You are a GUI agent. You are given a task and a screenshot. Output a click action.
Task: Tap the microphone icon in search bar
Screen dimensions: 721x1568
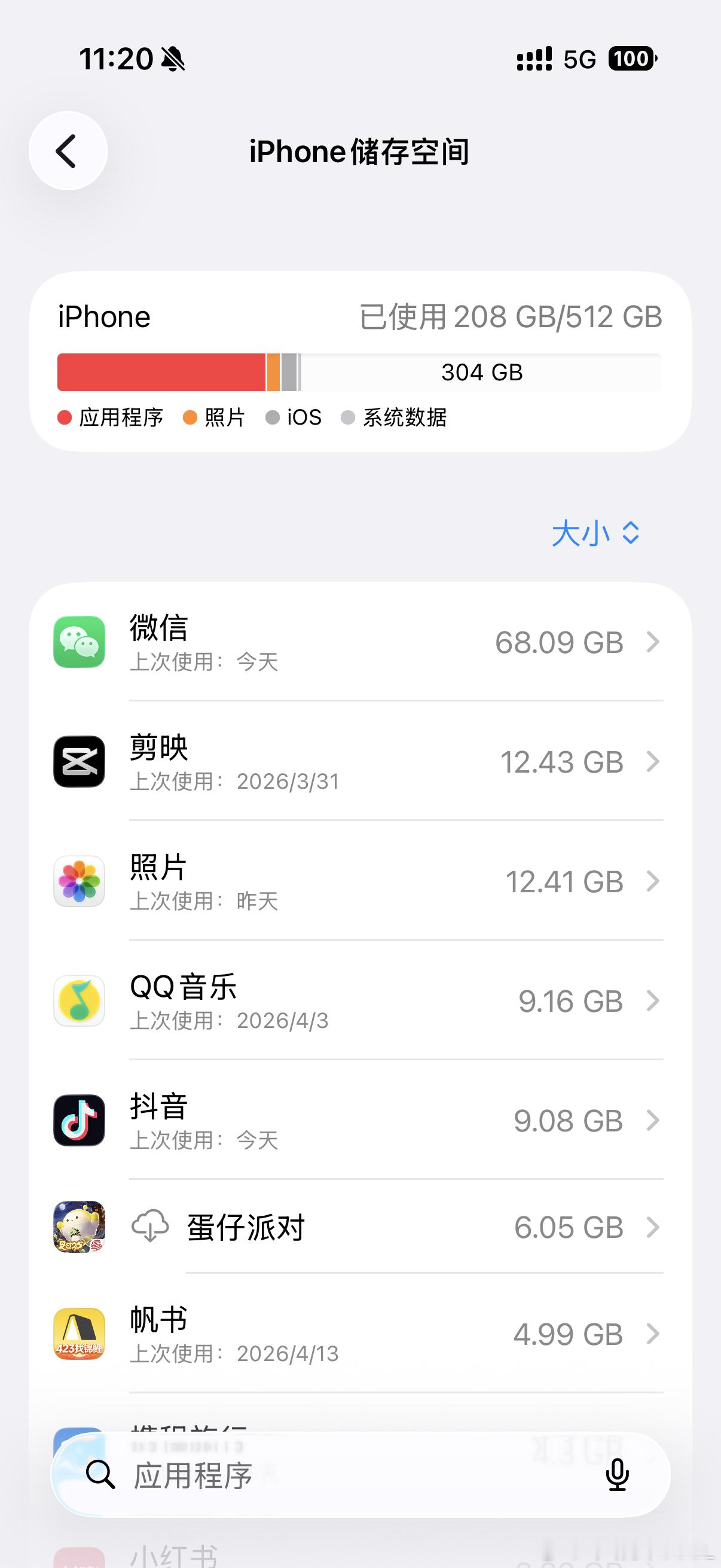(618, 1474)
